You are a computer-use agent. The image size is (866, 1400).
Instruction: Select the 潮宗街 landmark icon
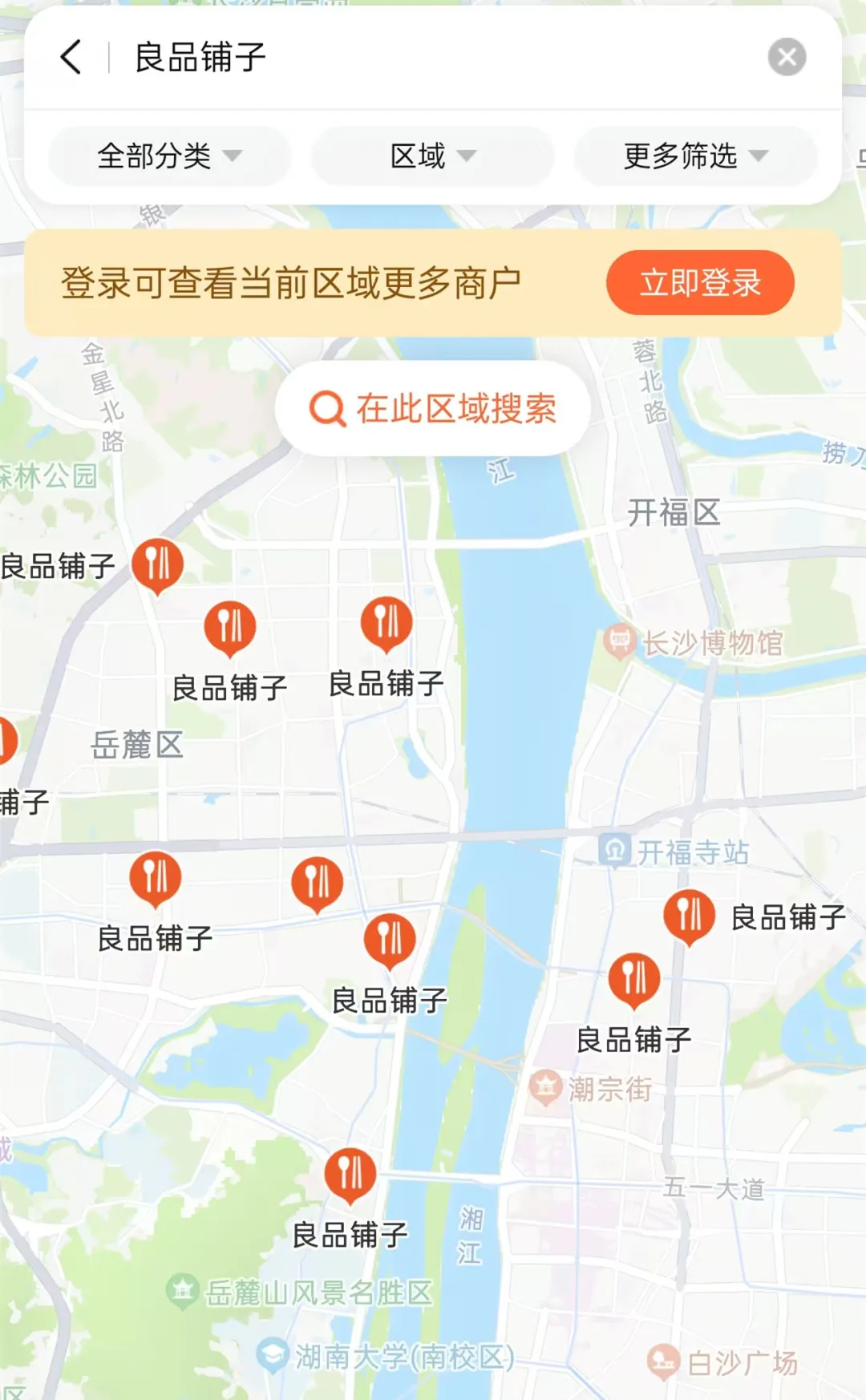(x=548, y=1086)
